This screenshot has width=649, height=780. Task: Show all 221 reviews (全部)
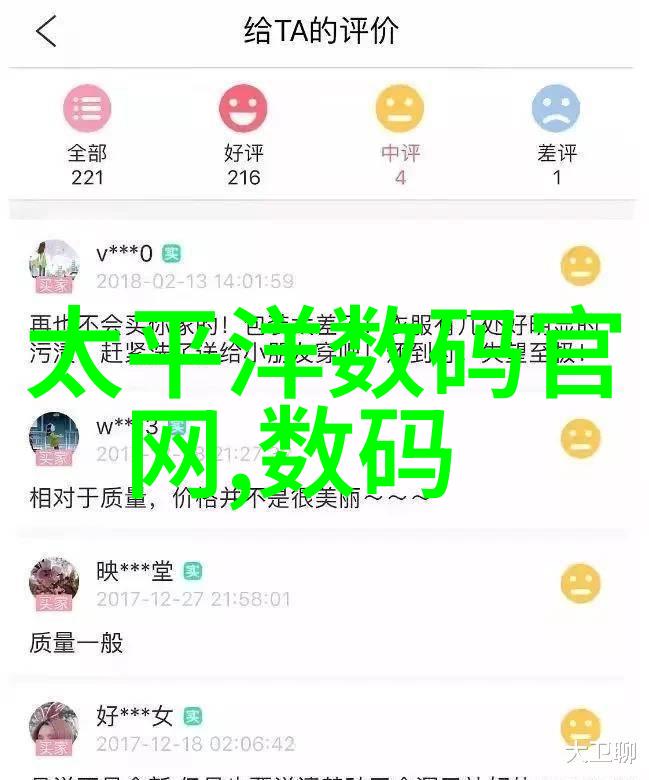point(87,134)
